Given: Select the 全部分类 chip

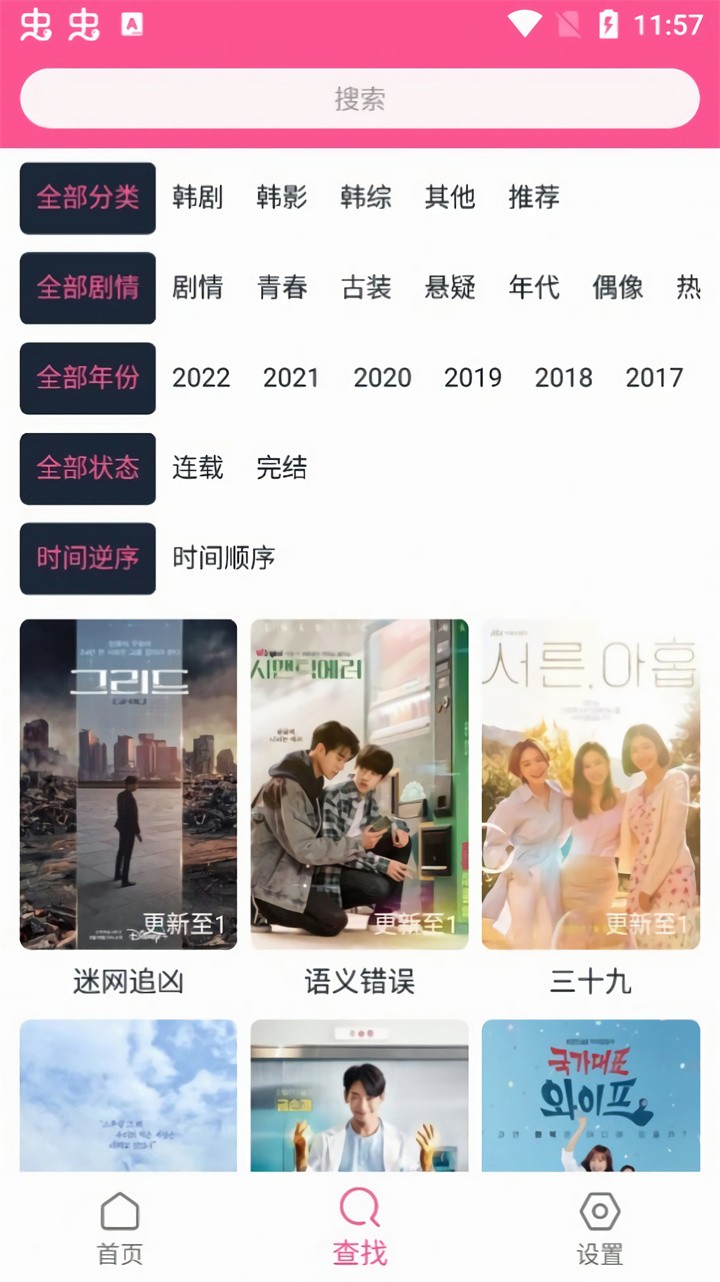Looking at the screenshot, I should pyautogui.click(x=88, y=197).
